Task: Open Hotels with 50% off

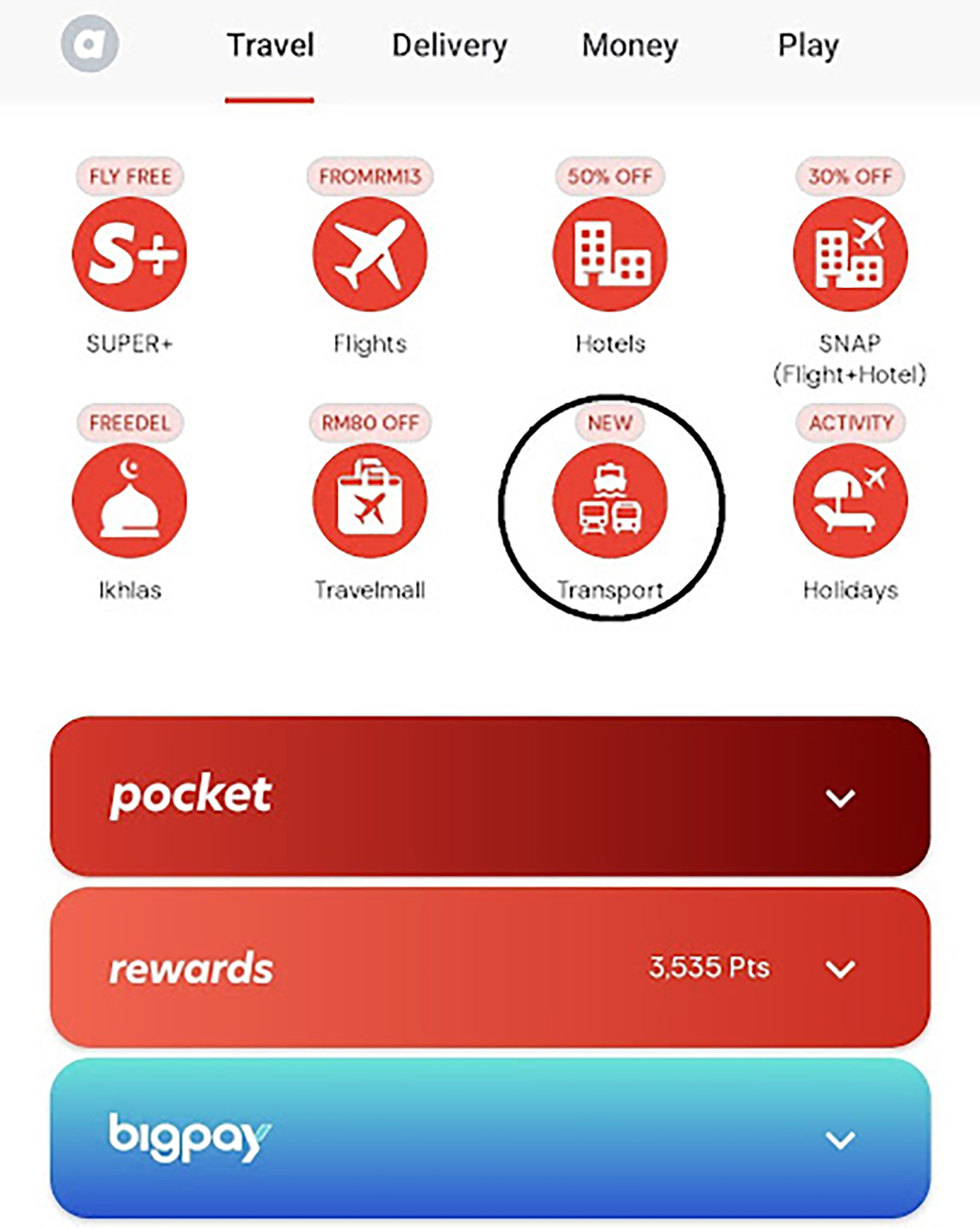Action: (x=610, y=254)
